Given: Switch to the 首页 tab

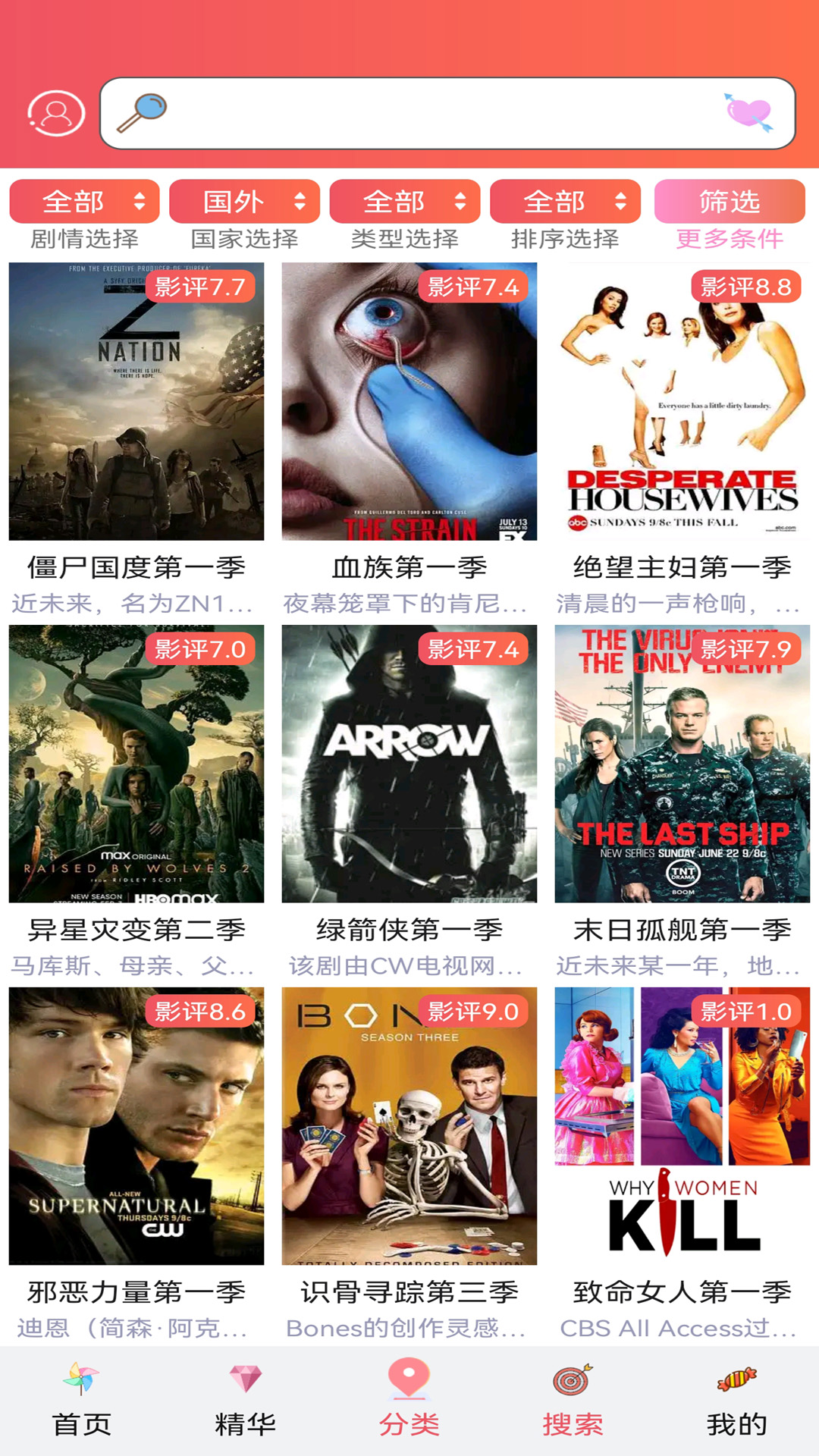Looking at the screenshot, I should click(82, 1401).
